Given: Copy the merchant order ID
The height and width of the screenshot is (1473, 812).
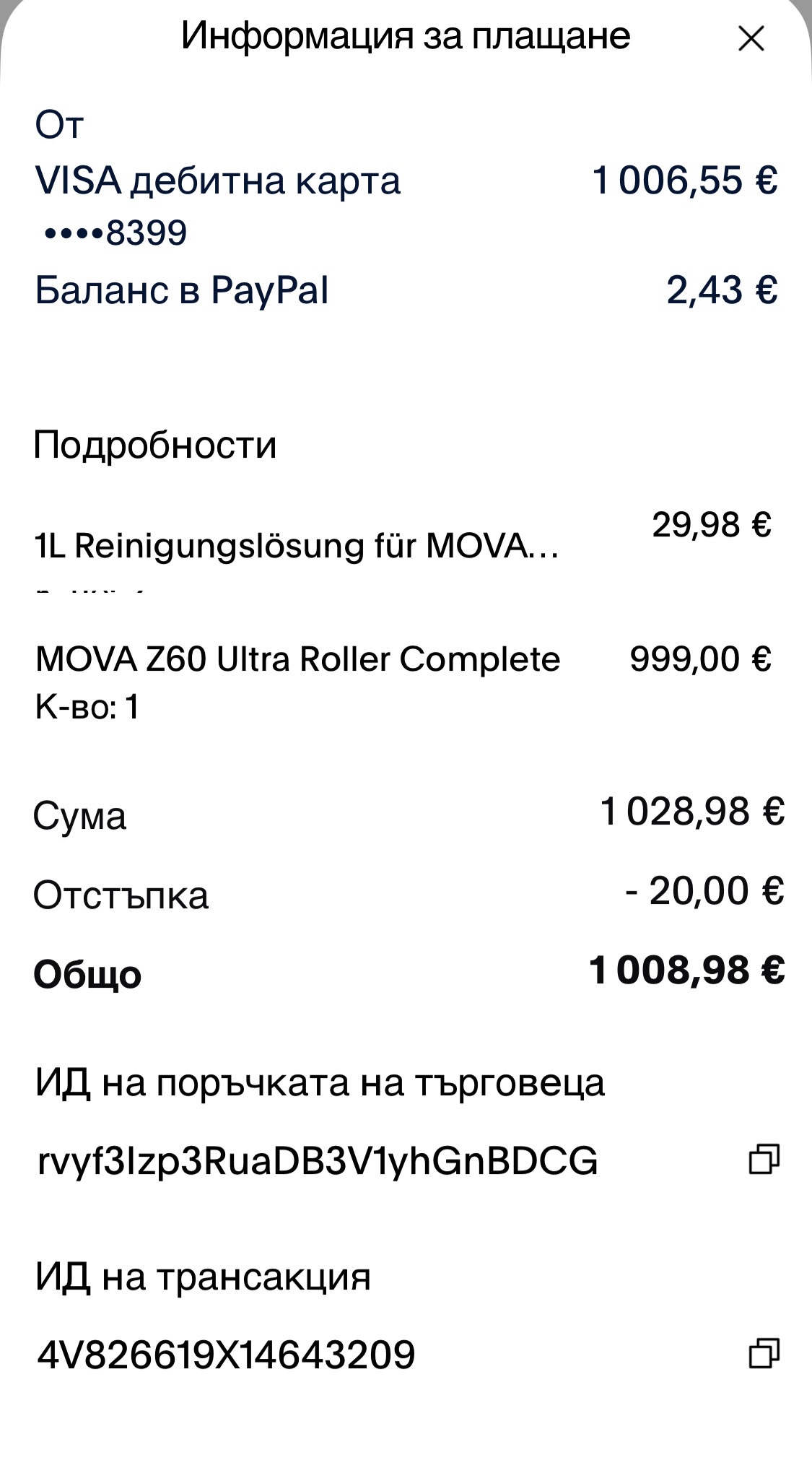Looking at the screenshot, I should point(764,1159).
